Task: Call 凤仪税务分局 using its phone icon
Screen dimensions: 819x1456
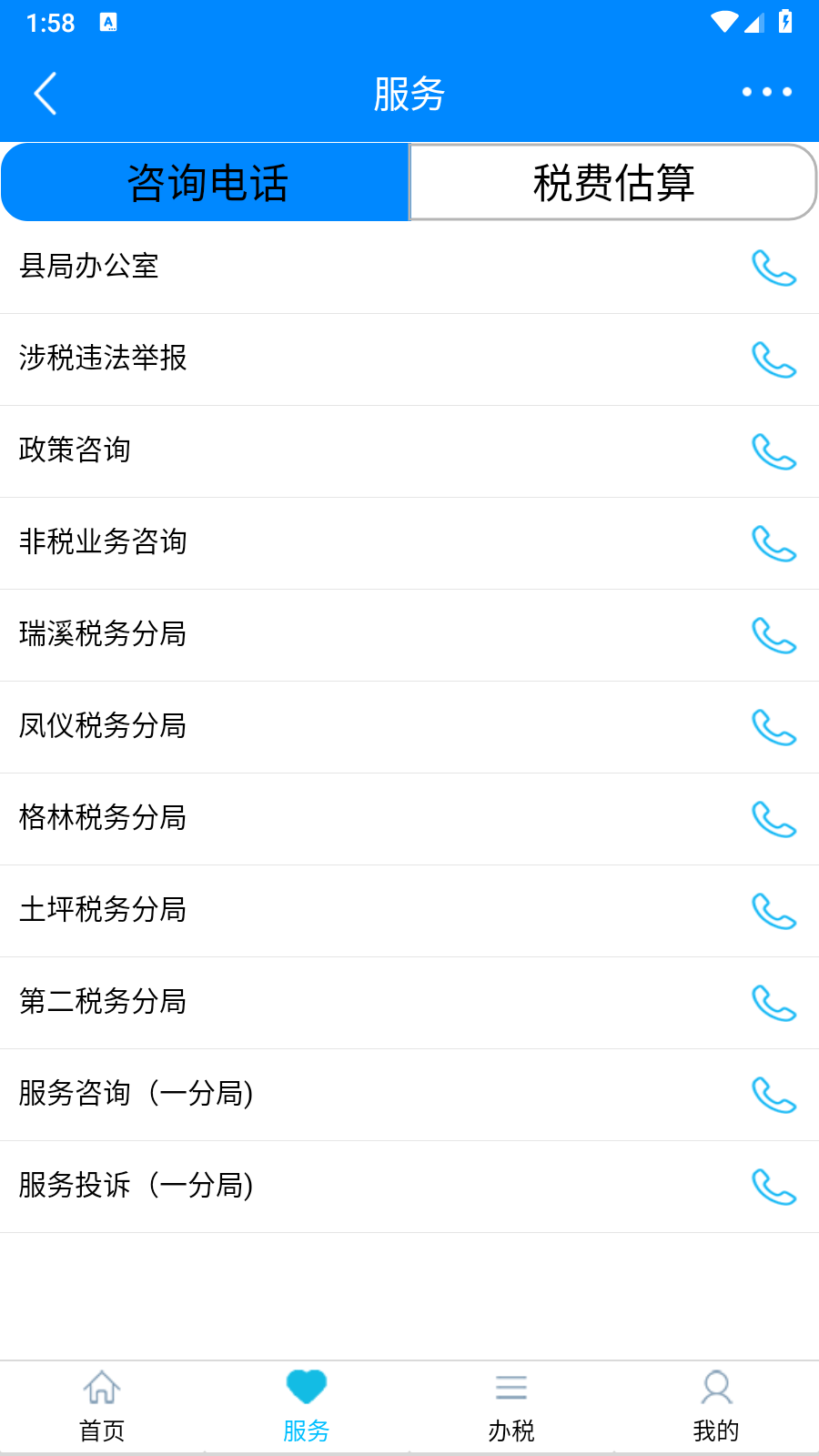Action: pyautogui.click(x=773, y=727)
